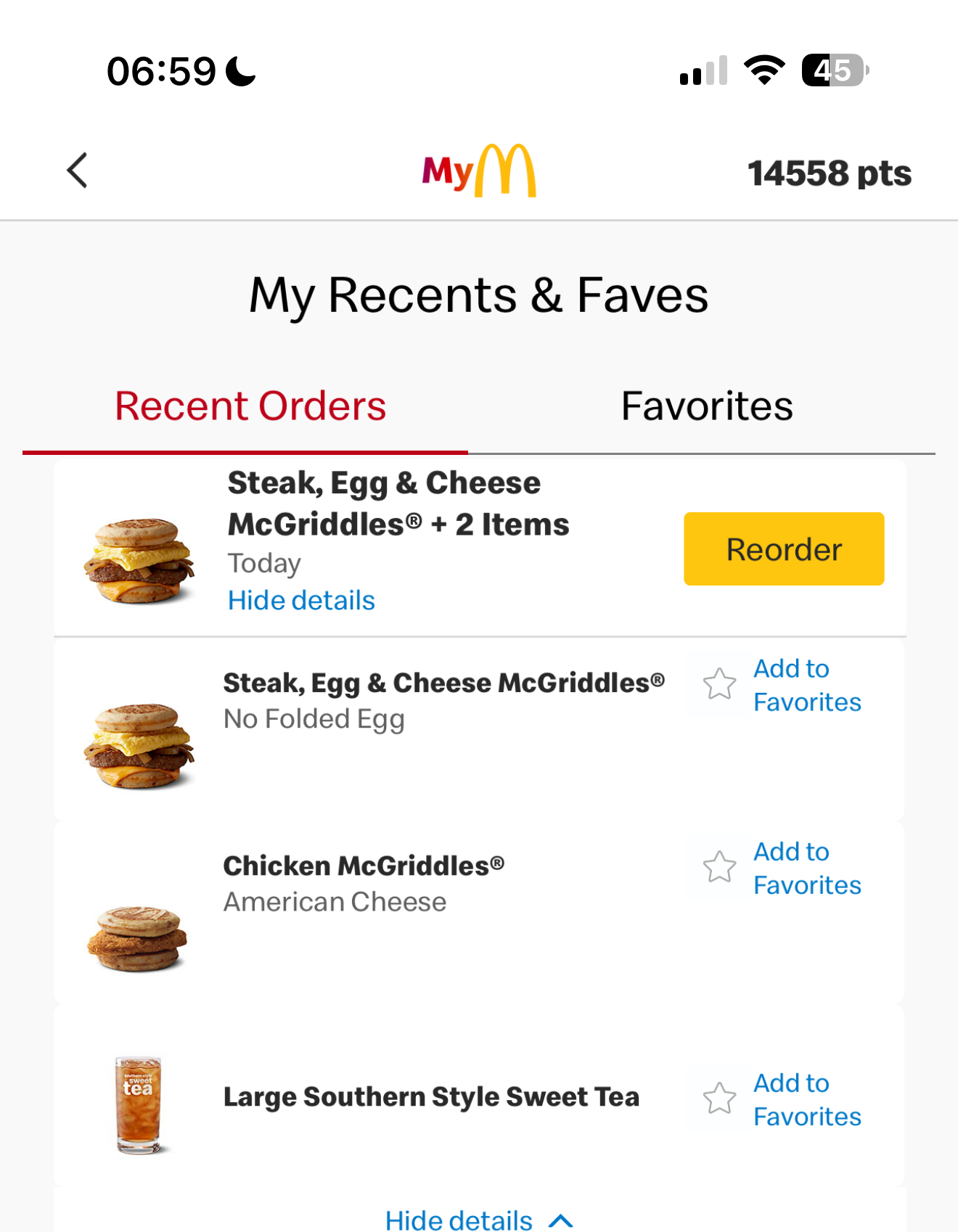Collapse the order with the bottom Hide details chevron

[479, 1220]
